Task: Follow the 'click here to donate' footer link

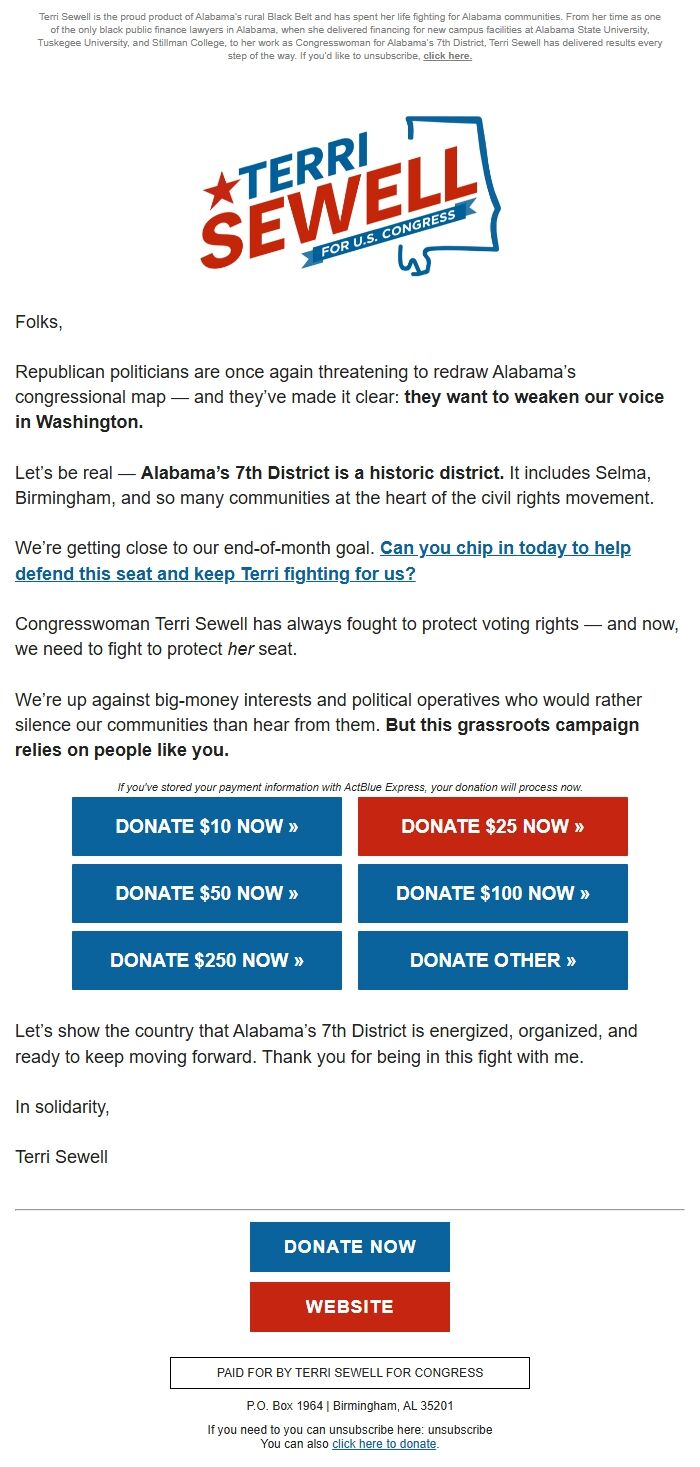Action: [x=384, y=1444]
